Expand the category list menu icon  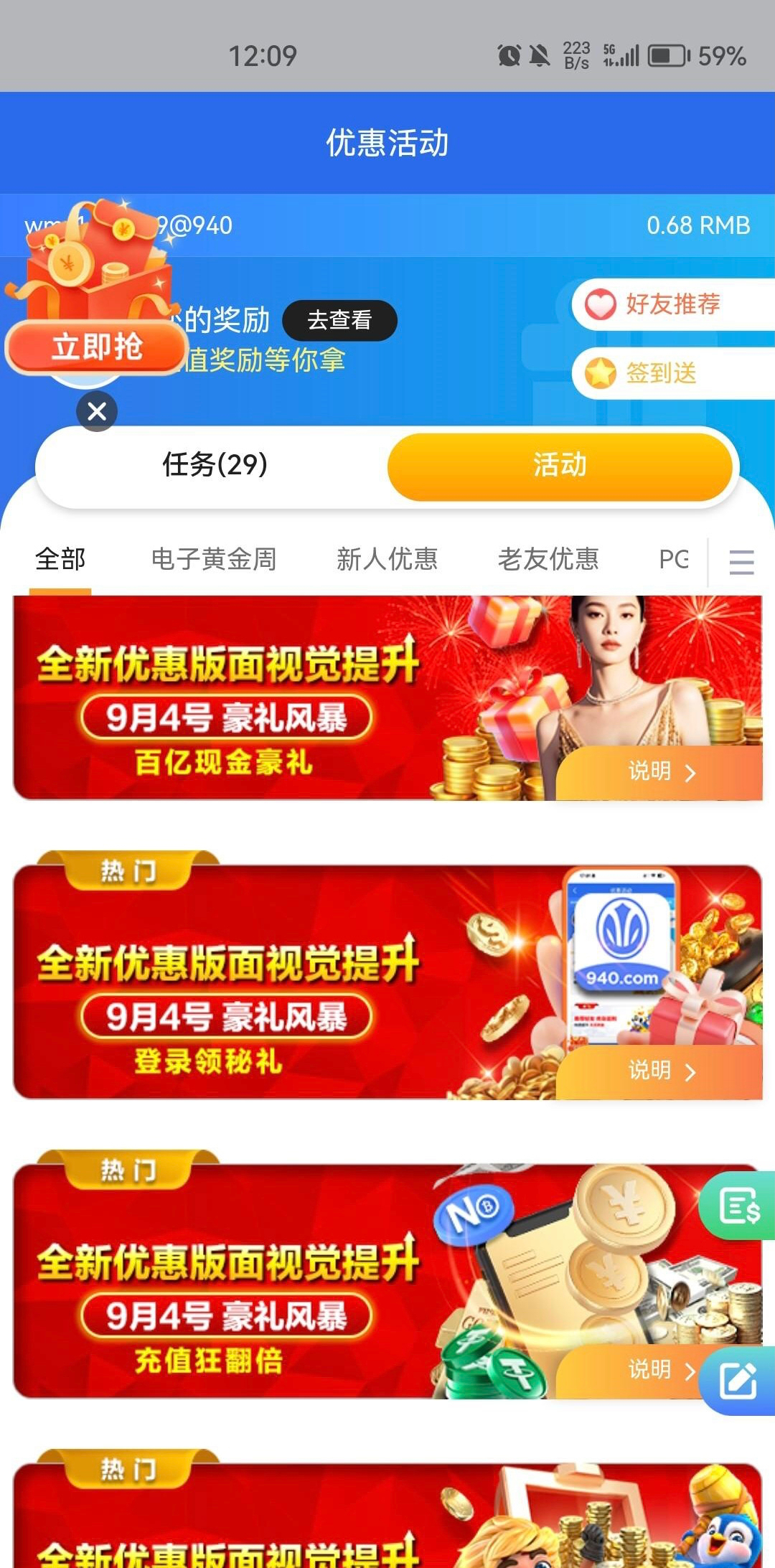tap(741, 562)
